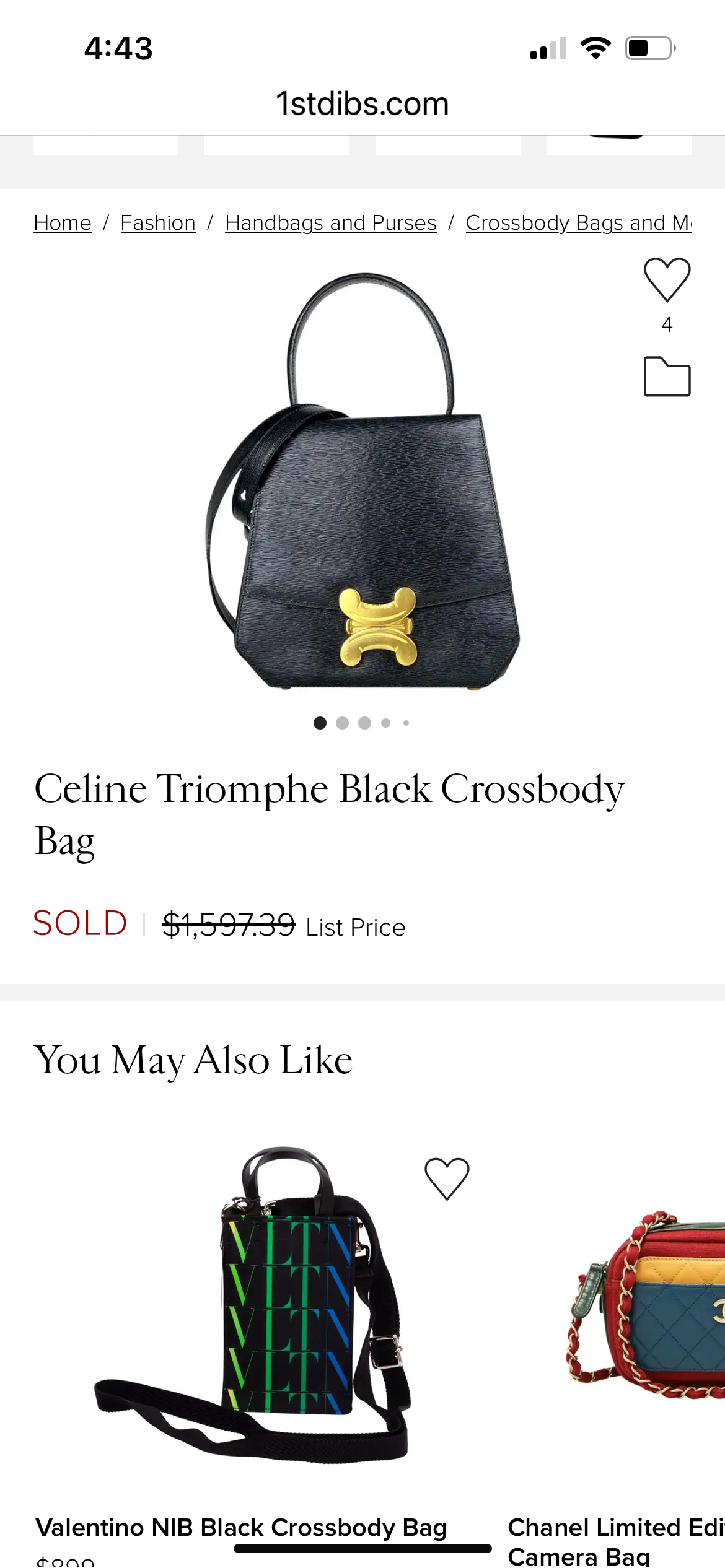The width and height of the screenshot is (725, 1568).
Task: Favorite the Valentino NIB Crossbody Bag
Action: click(447, 1178)
